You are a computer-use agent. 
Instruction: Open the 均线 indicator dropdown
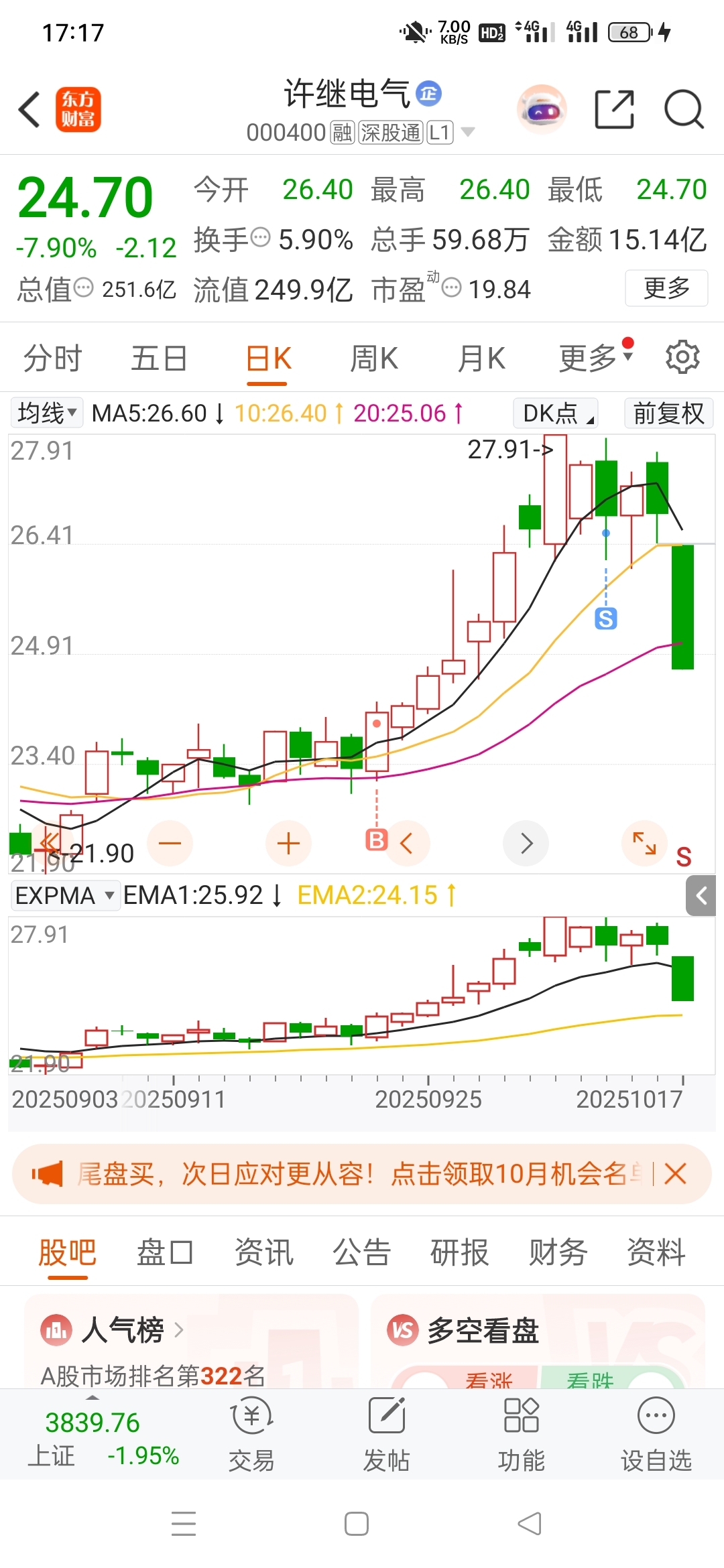[47, 413]
